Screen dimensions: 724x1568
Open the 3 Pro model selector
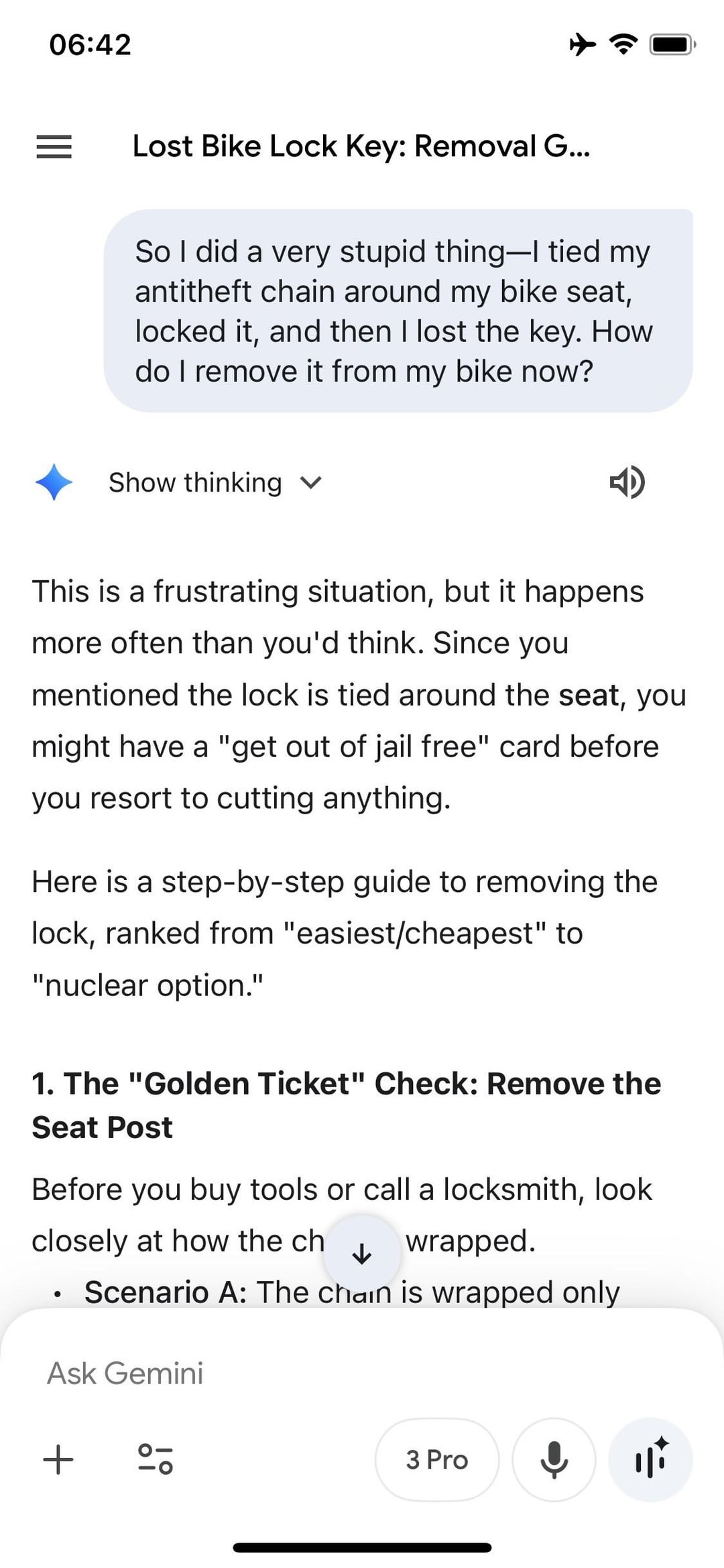click(x=436, y=1459)
